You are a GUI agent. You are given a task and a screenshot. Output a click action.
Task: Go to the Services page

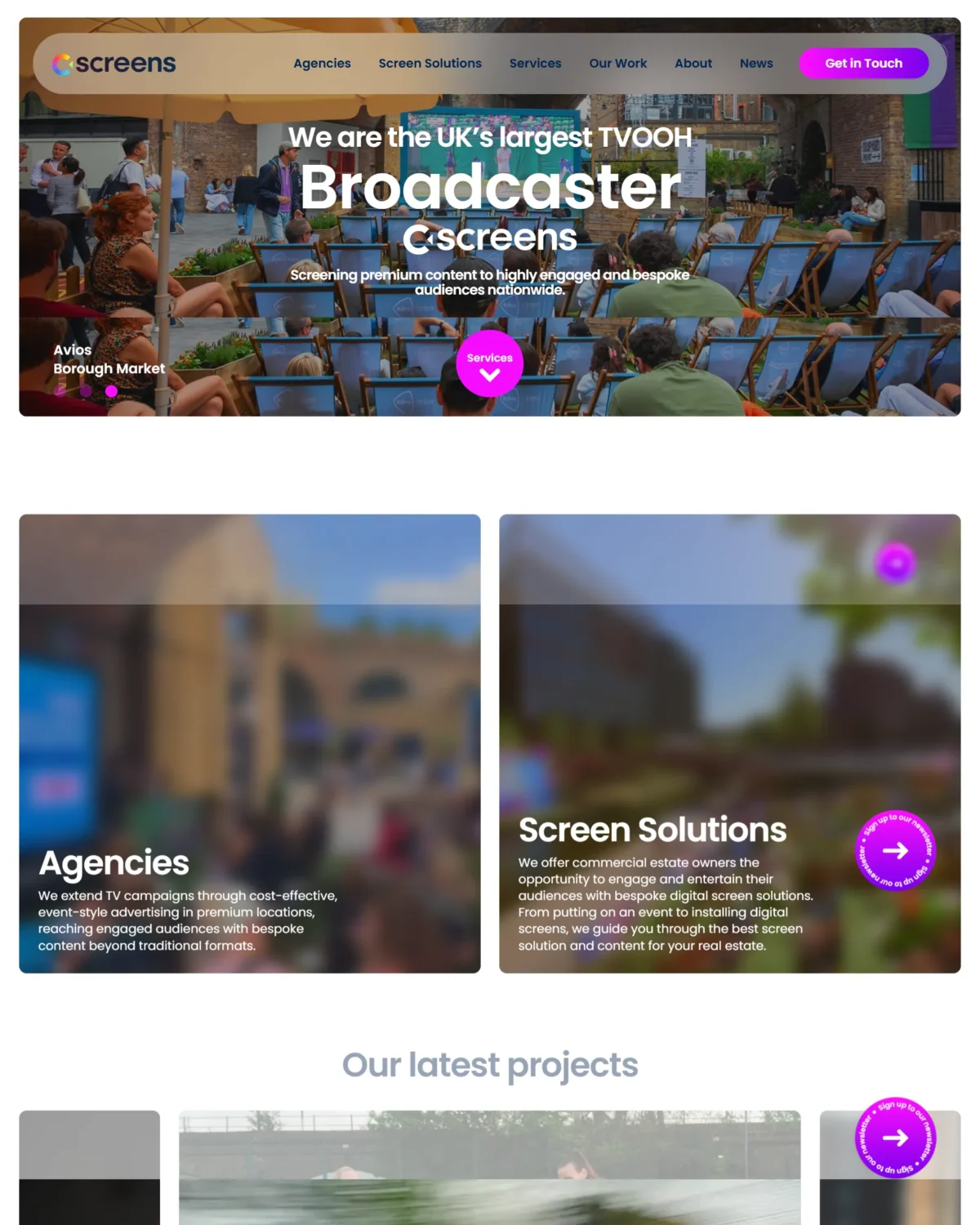tap(535, 63)
